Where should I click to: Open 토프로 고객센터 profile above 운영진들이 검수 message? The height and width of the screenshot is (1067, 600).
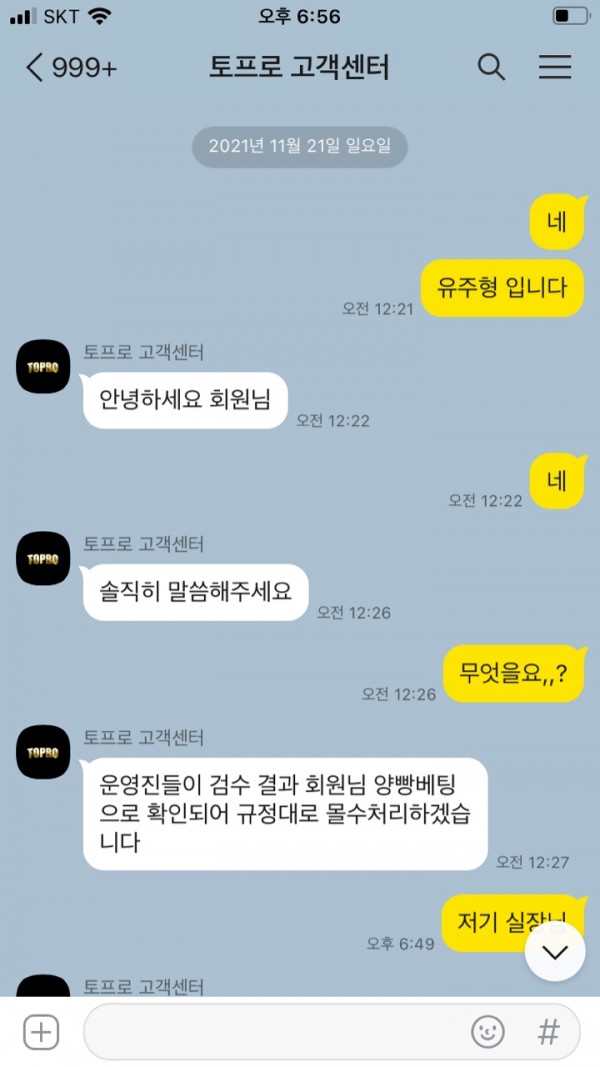click(x=43, y=752)
